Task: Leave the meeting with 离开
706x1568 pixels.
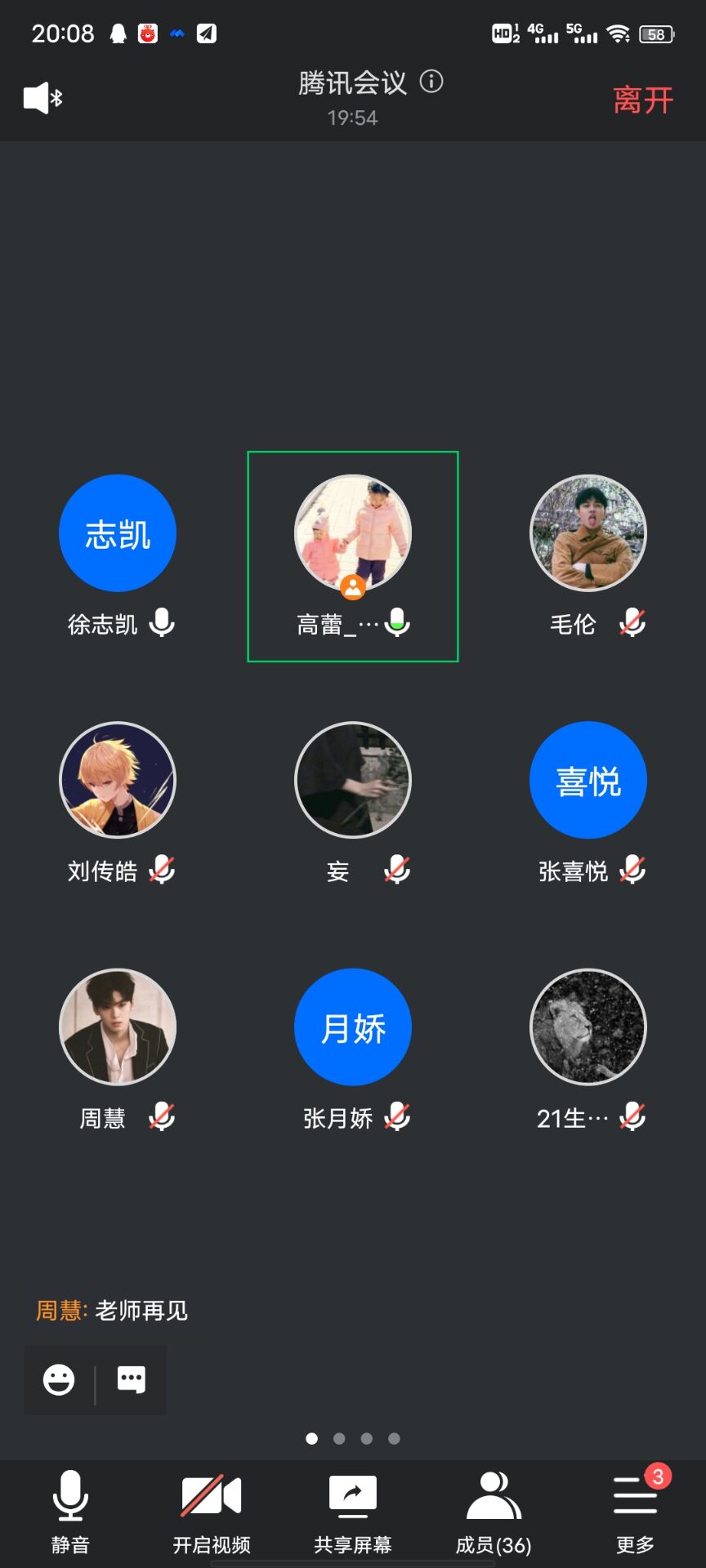Action: coord(643,100)
